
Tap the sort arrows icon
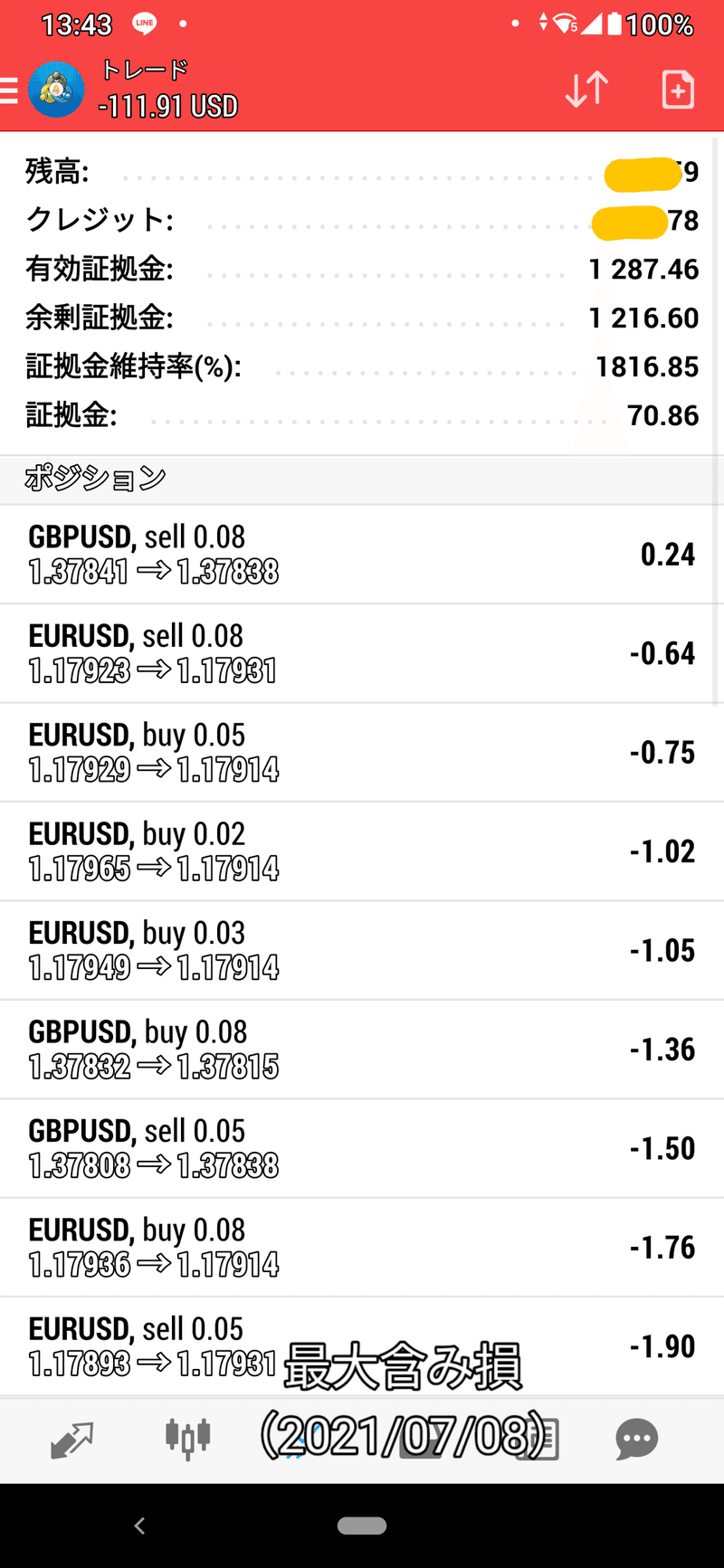pyautogui.click(x=586, y=90)
